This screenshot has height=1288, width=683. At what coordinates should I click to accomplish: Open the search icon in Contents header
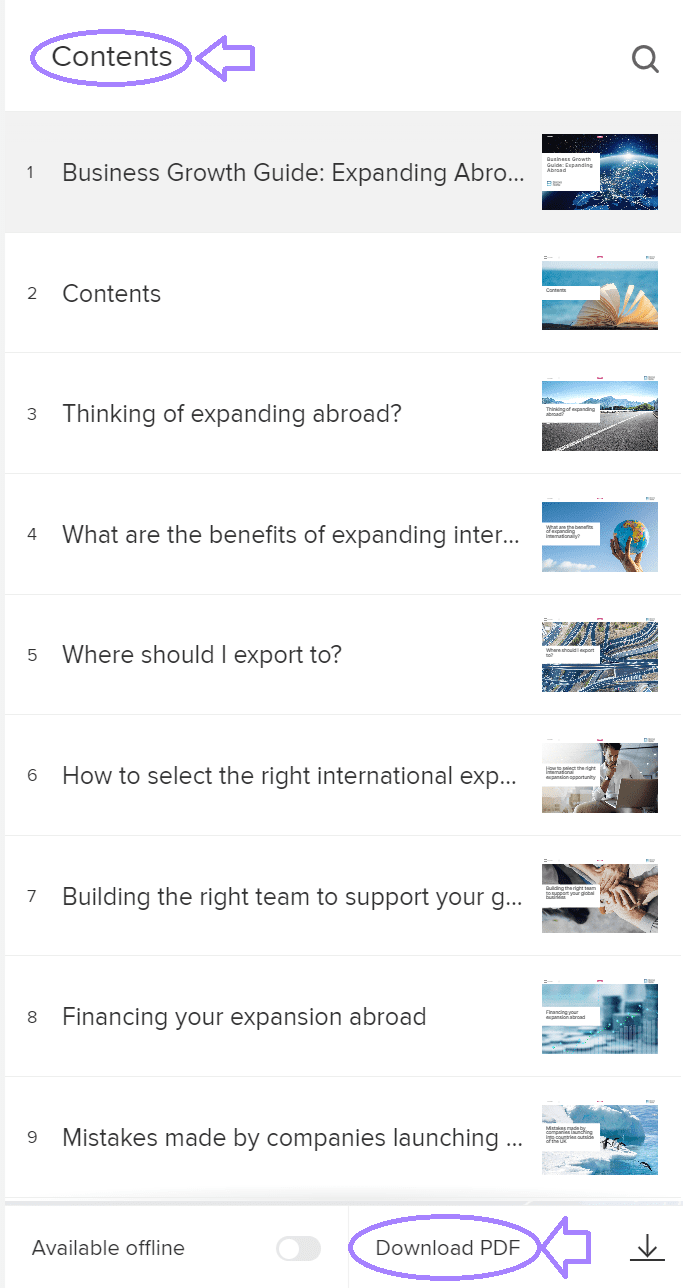click(x=645, y=60)
